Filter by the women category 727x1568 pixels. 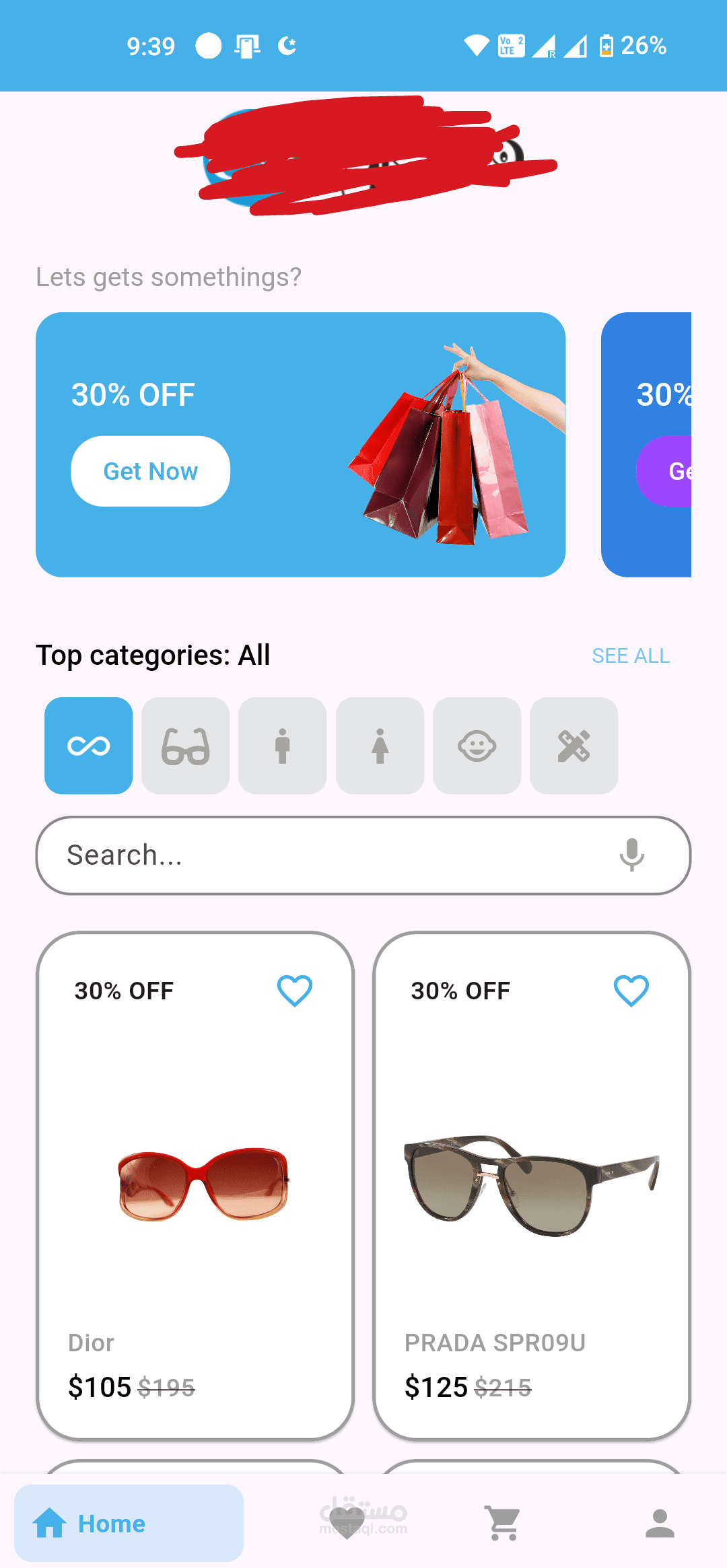(x=380, y=746)
